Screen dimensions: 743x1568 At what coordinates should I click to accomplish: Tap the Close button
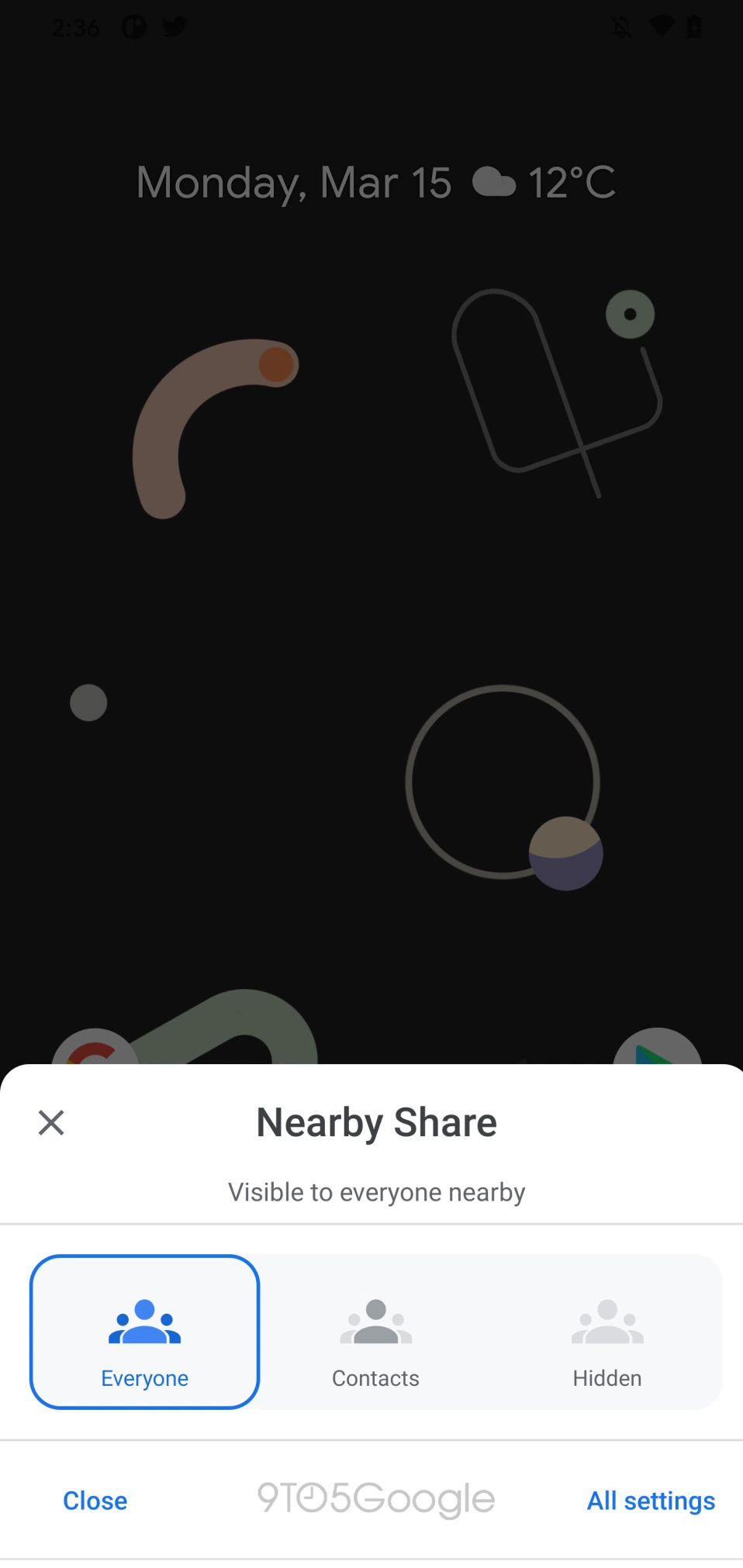[95, 1501]
